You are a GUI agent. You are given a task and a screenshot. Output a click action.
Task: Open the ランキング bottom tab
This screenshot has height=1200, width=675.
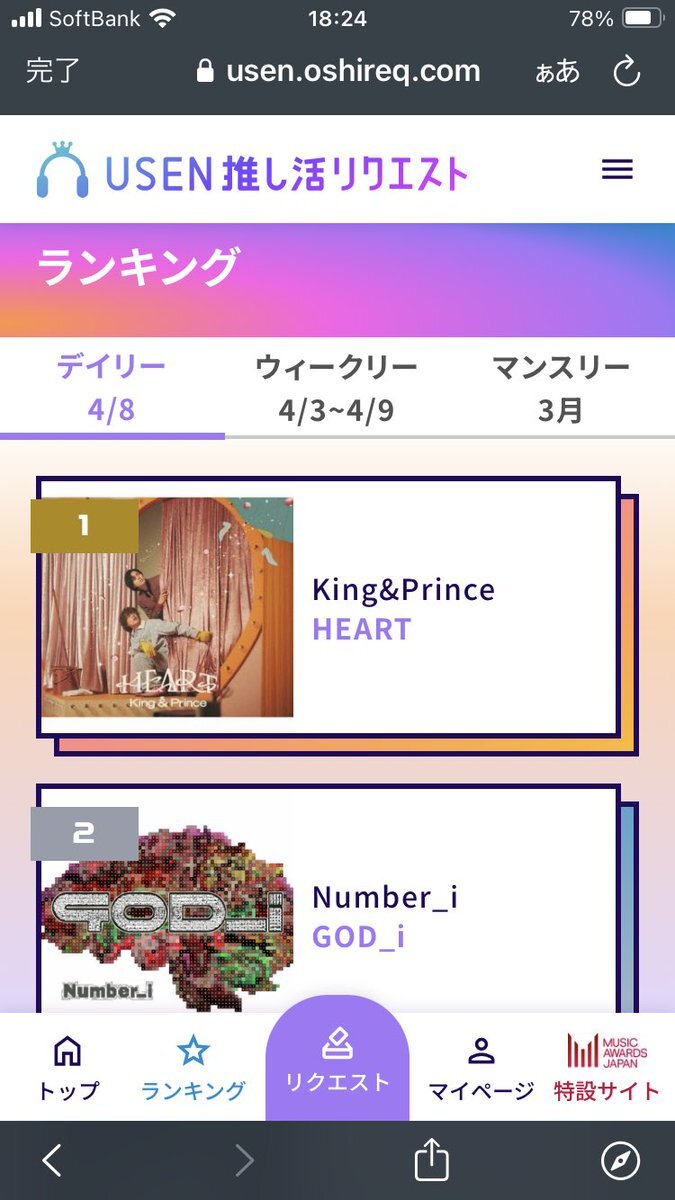(x=193, y=1067)
